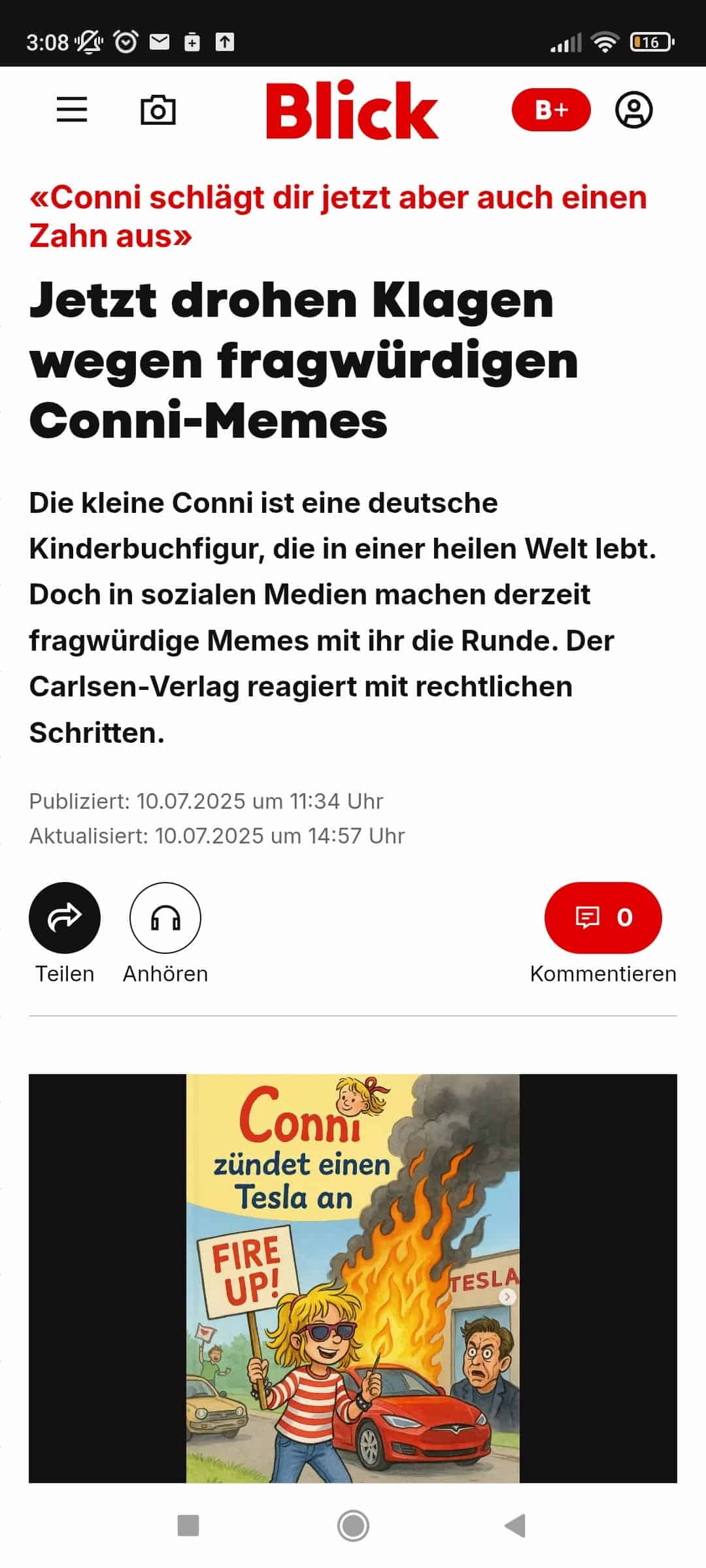Open the system recent apps button
The height and width of the screenshot is (1568, 706).
(188, 1526)
